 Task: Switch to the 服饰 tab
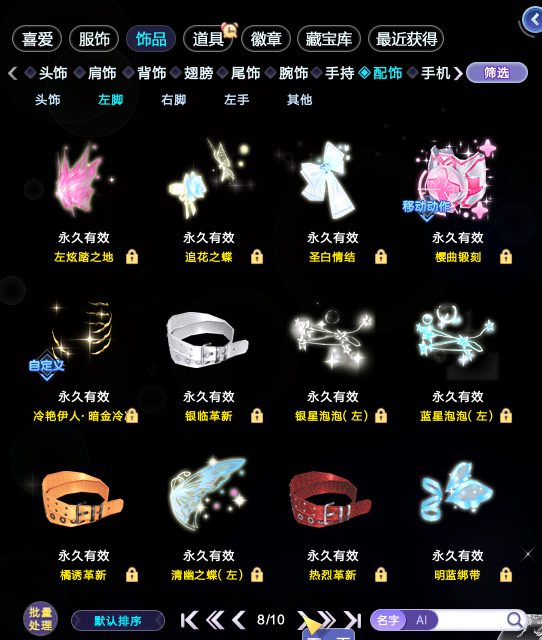point(94,39)
